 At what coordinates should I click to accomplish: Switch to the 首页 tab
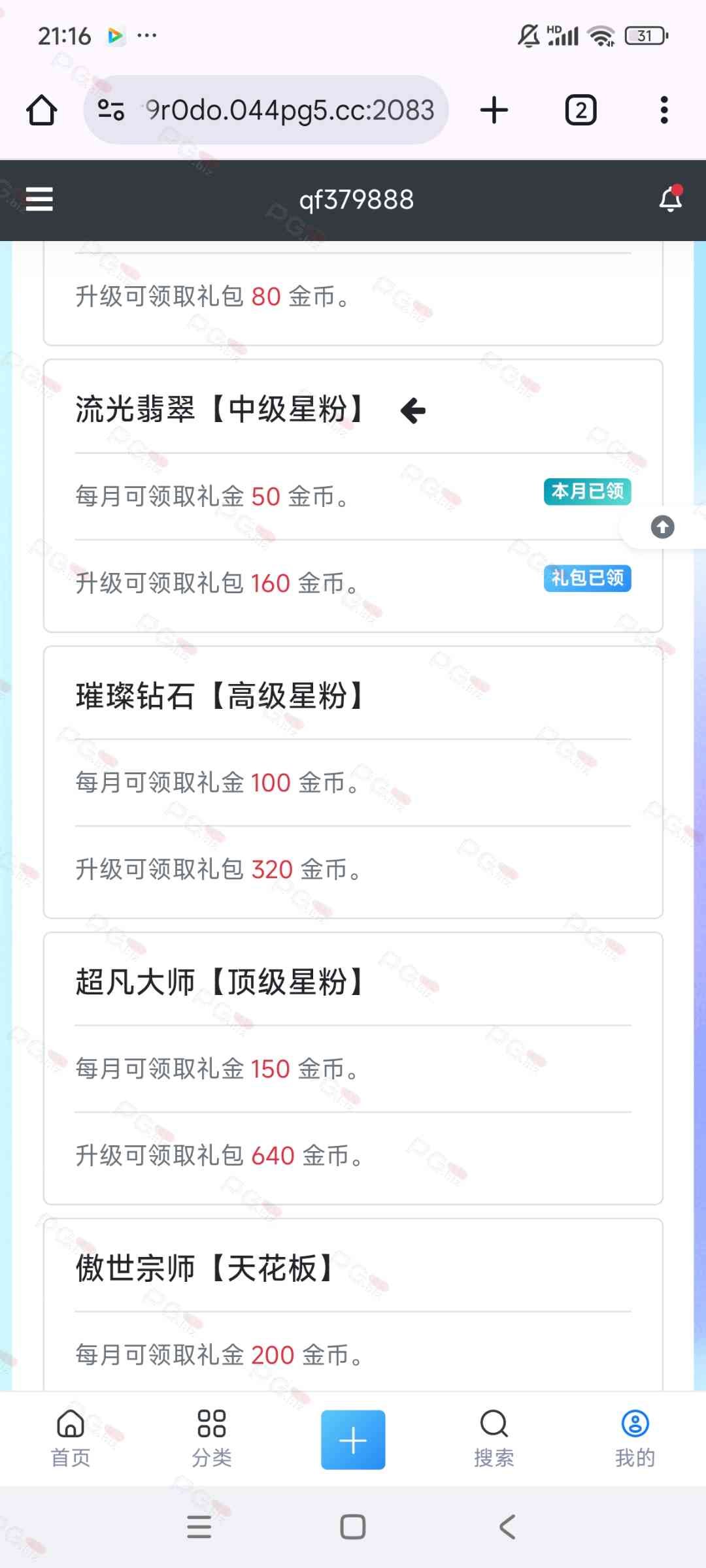71,1438
